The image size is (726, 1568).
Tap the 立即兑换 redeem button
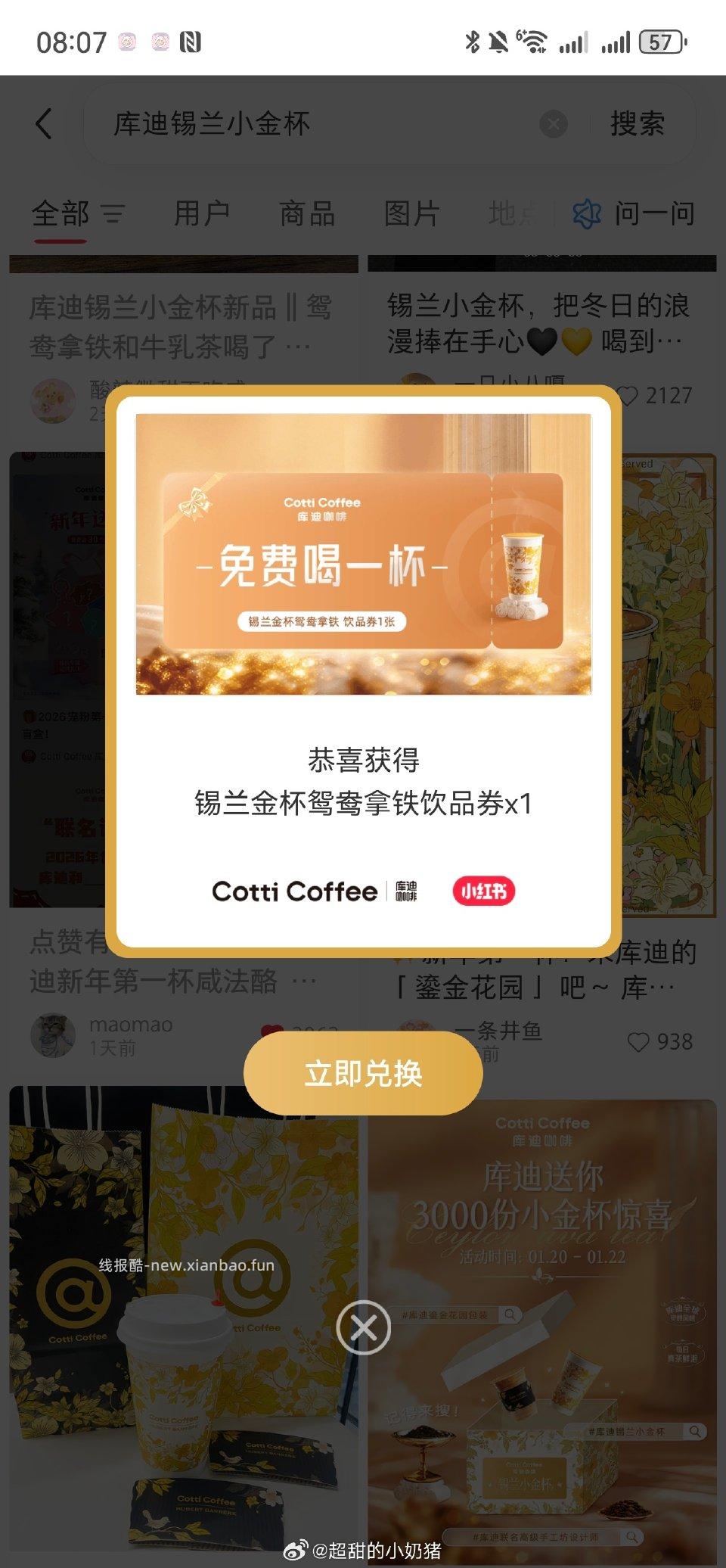(363, 1072)
